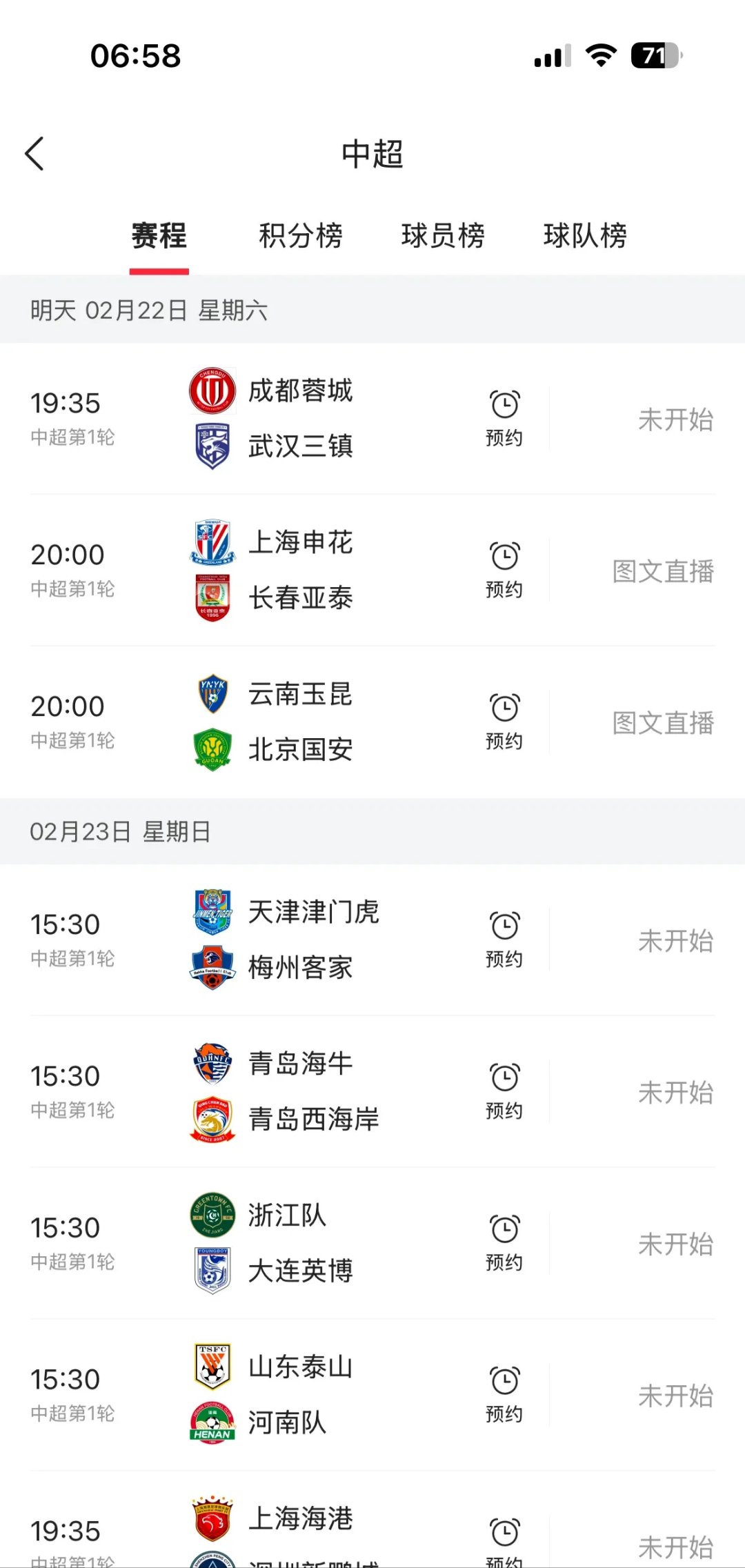Image resolution: width=745 pixels, height=1568 pixels.
Task: Set reminder for 上海申花 vs 长春亚泰
Action: click(504, 570)
